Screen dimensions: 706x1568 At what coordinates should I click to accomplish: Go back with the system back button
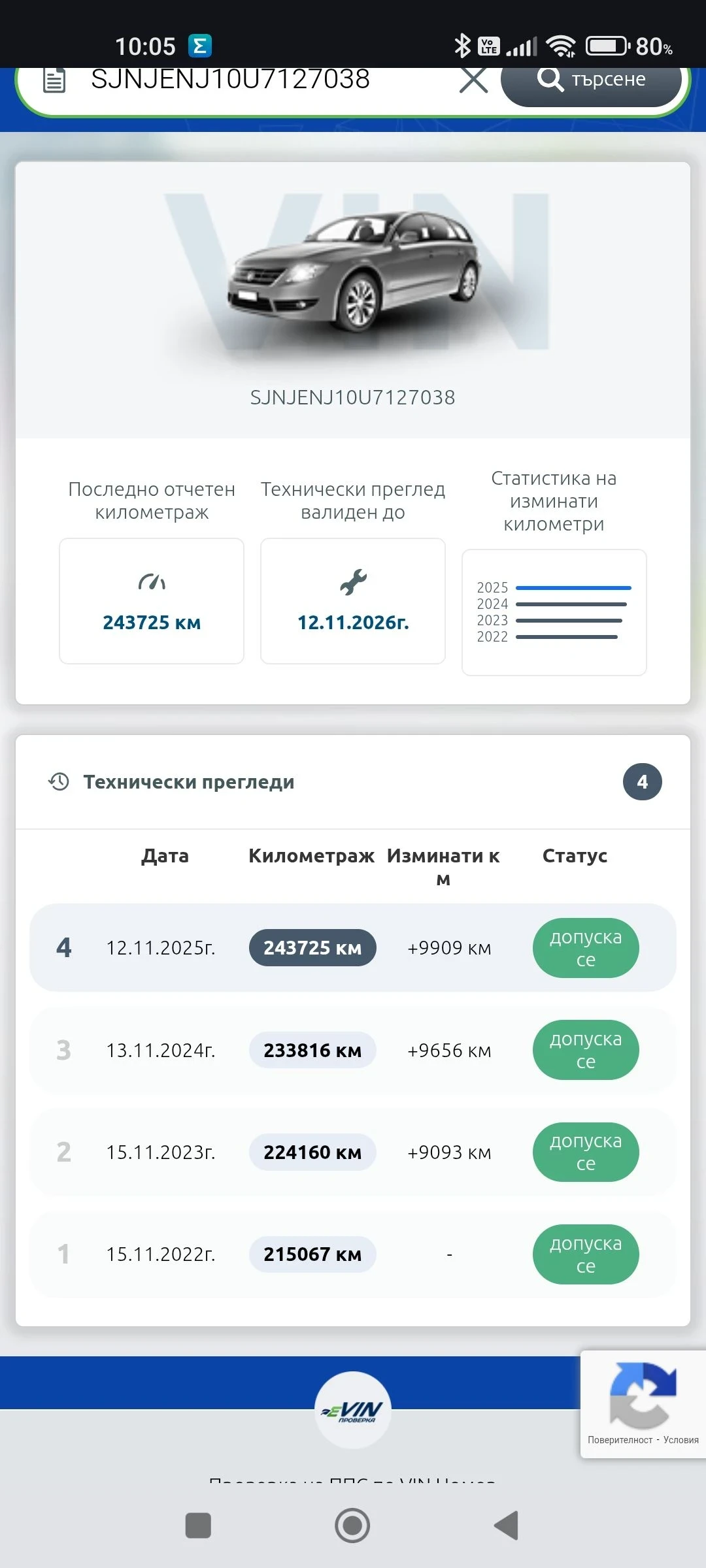[507, 1526]
